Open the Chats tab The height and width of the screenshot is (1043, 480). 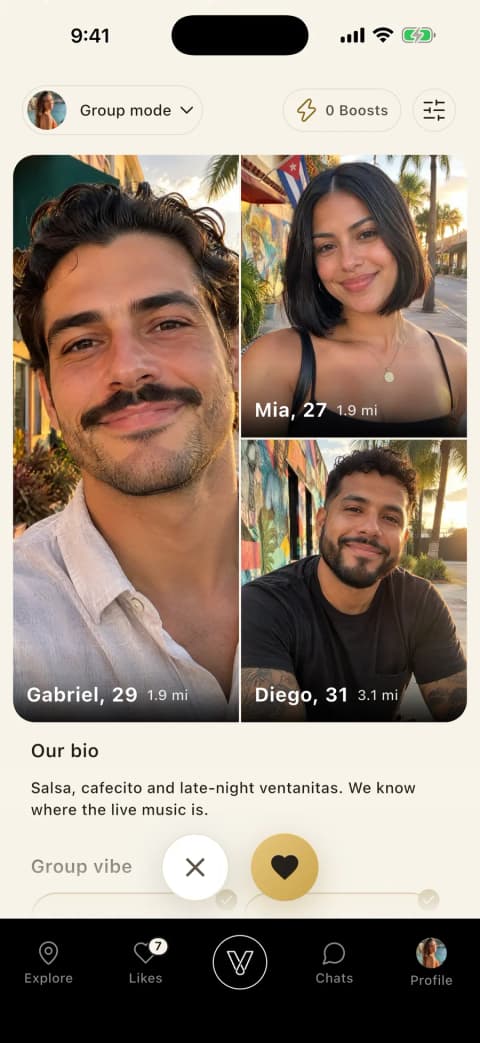[334, 963]
